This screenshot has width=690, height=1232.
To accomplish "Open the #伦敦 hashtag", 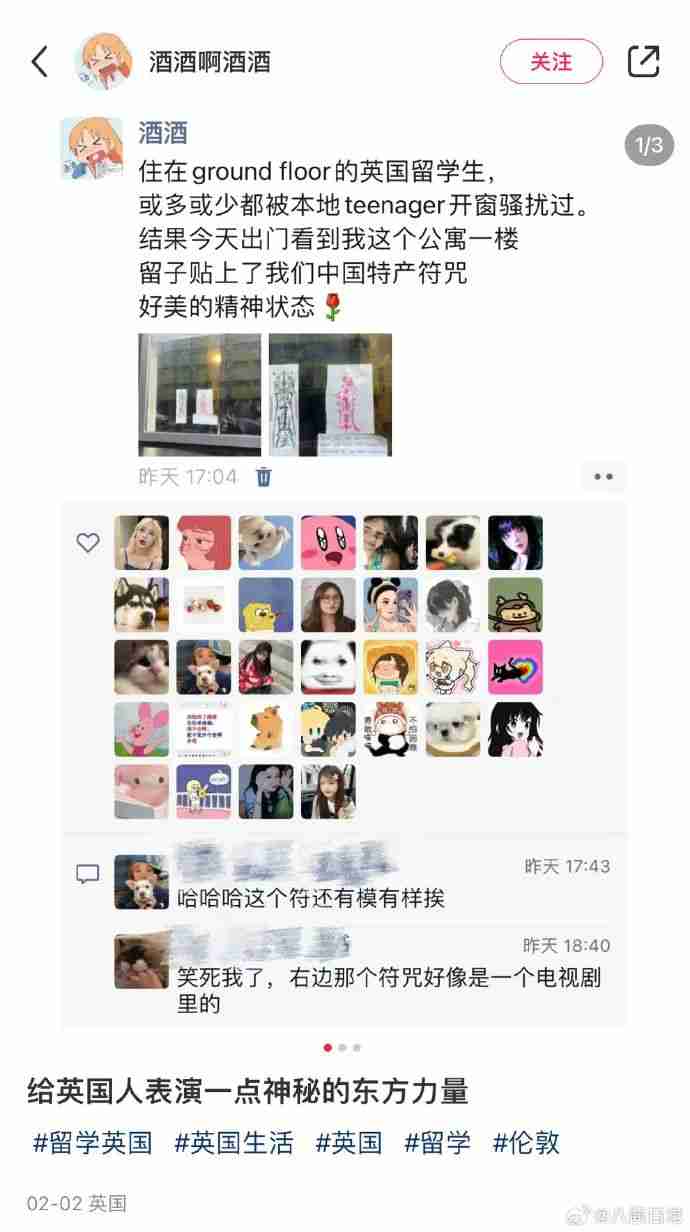I will pyautogui.click(x=526, y=1143).
